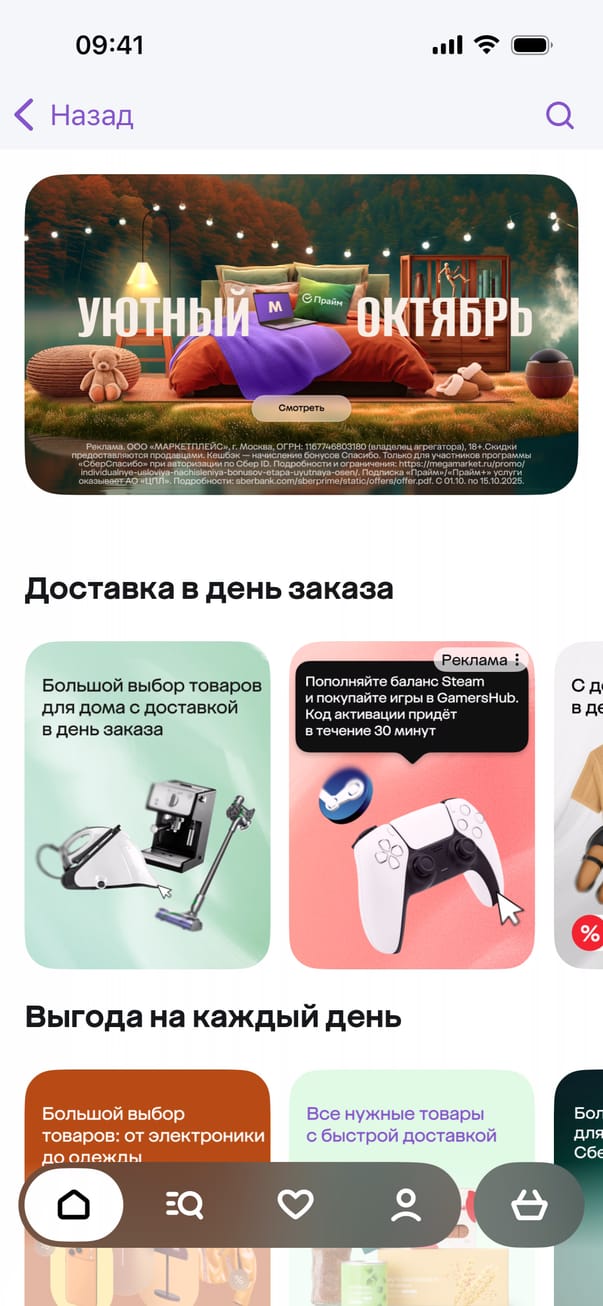
Task: Open card Все нужные товары с быстрой доставкой
Action: pyautogui.click(x=411, y=1115)
